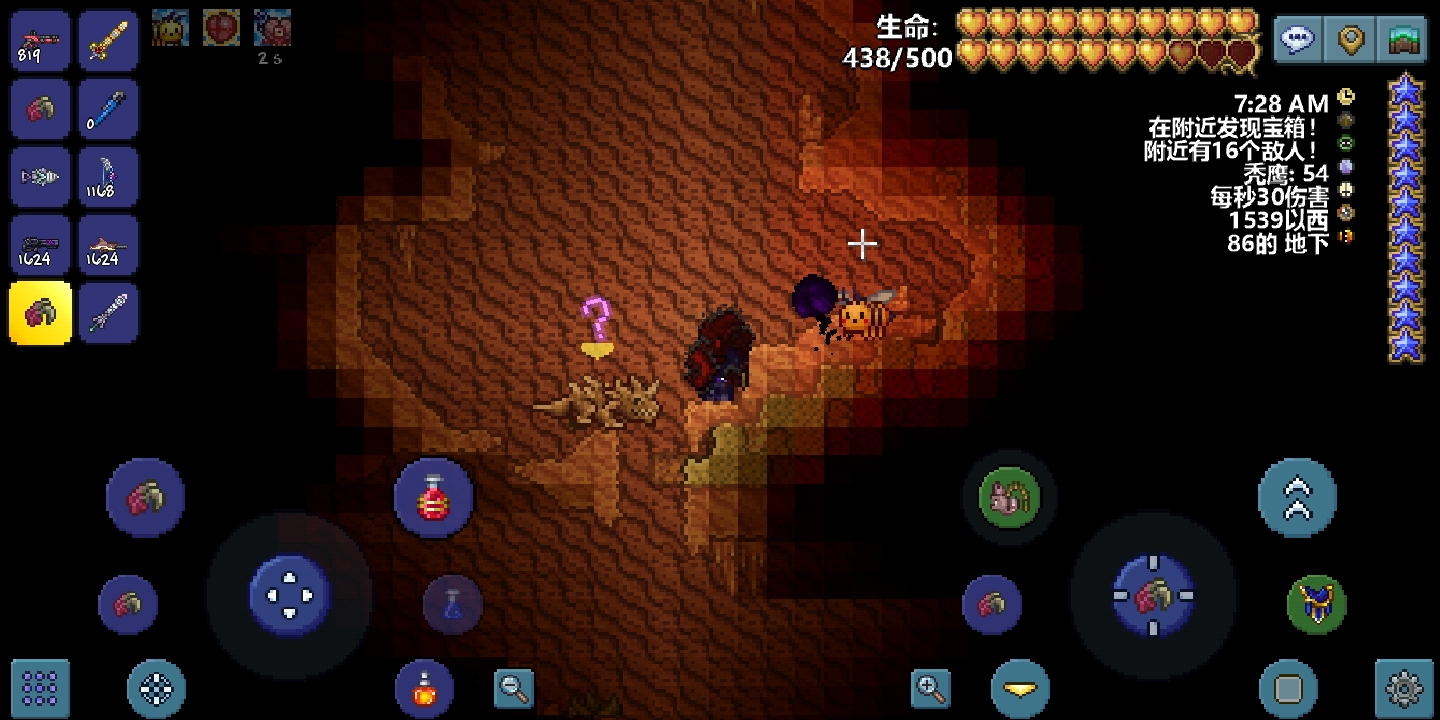Select the weapon slot showing 819
1440x720 pixels.
pyautogui.click(x=40, y=41)
